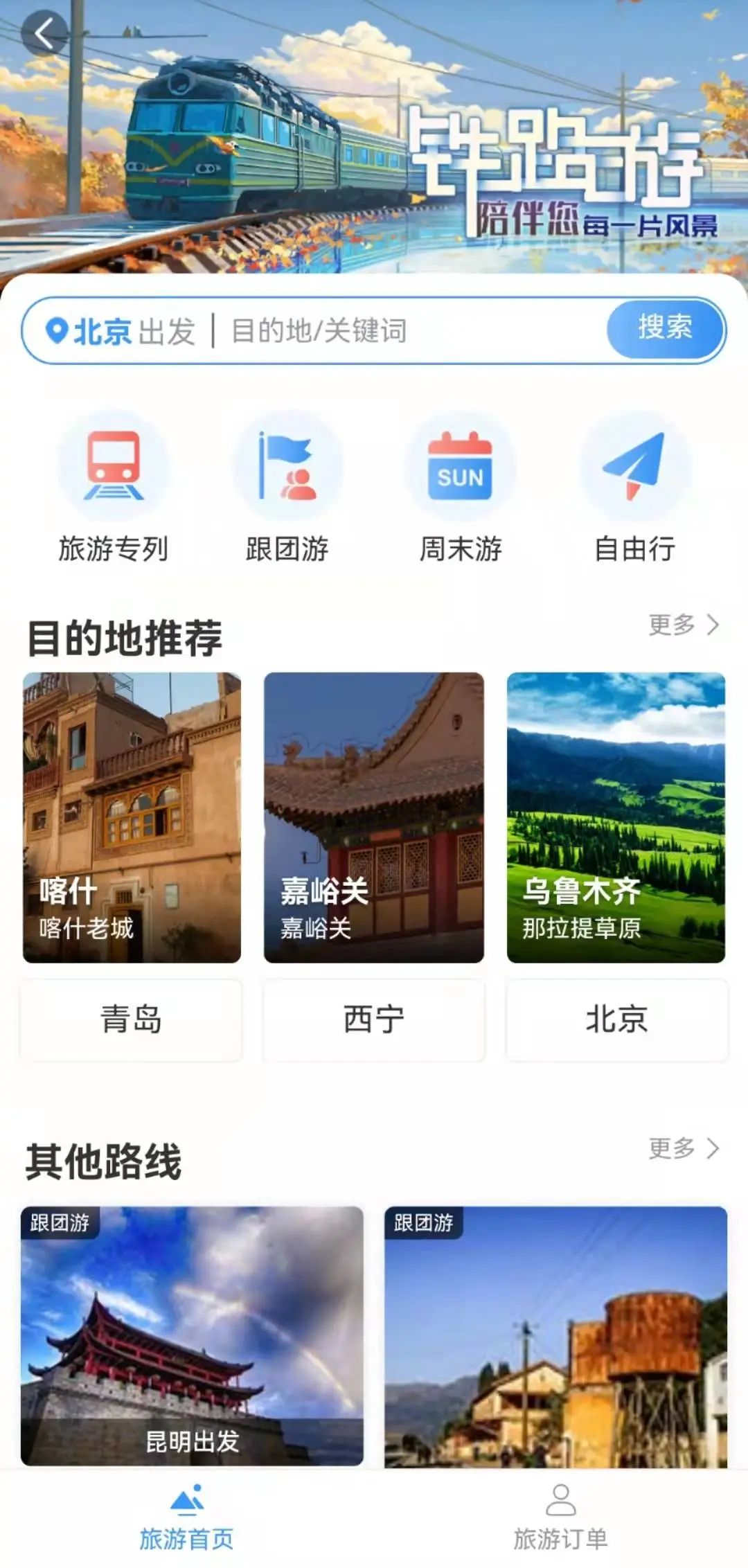Hit the 搜索 button

tap(665, 328)
